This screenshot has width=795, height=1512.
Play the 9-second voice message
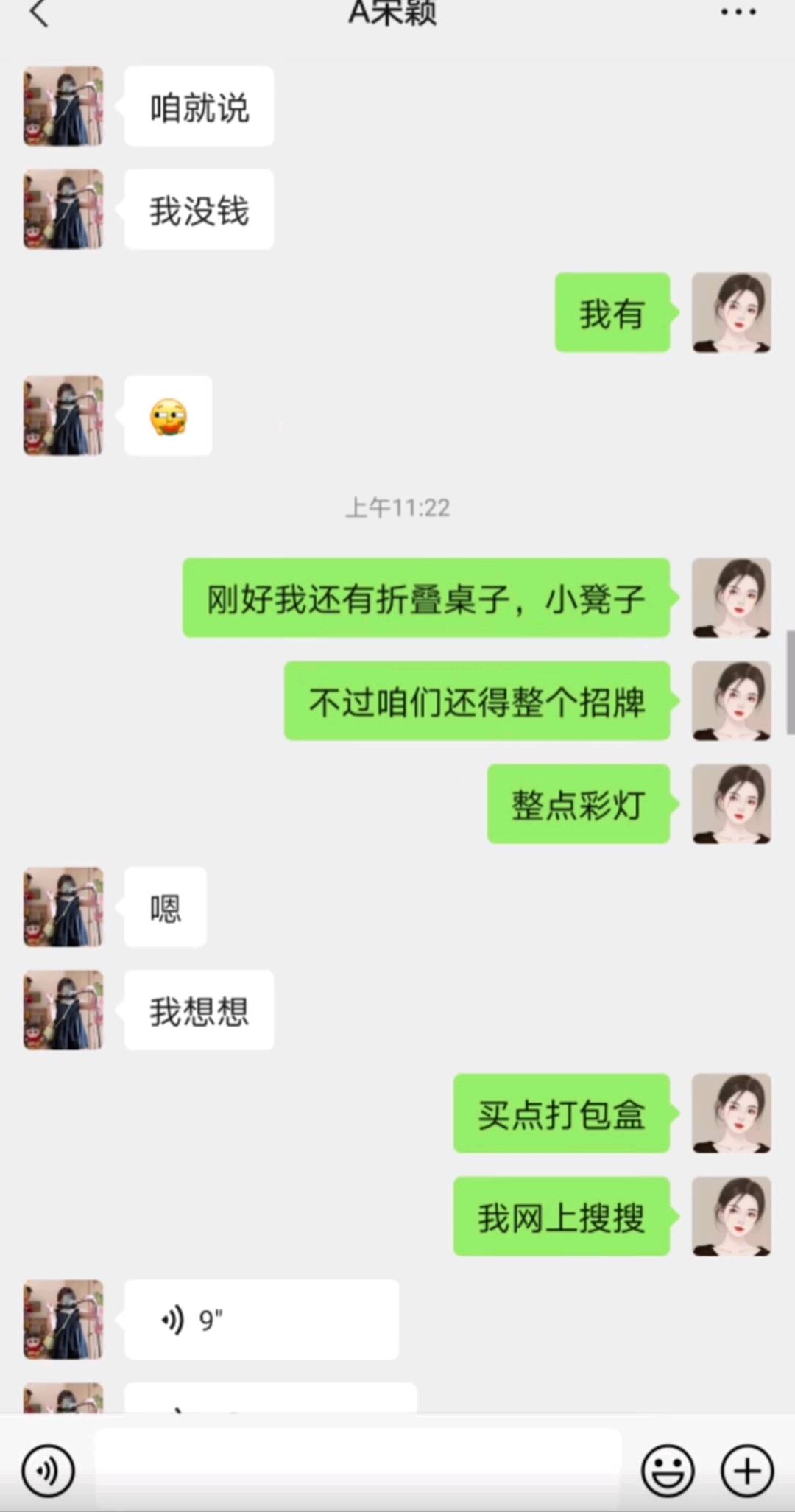click(x=261, y=1320)
